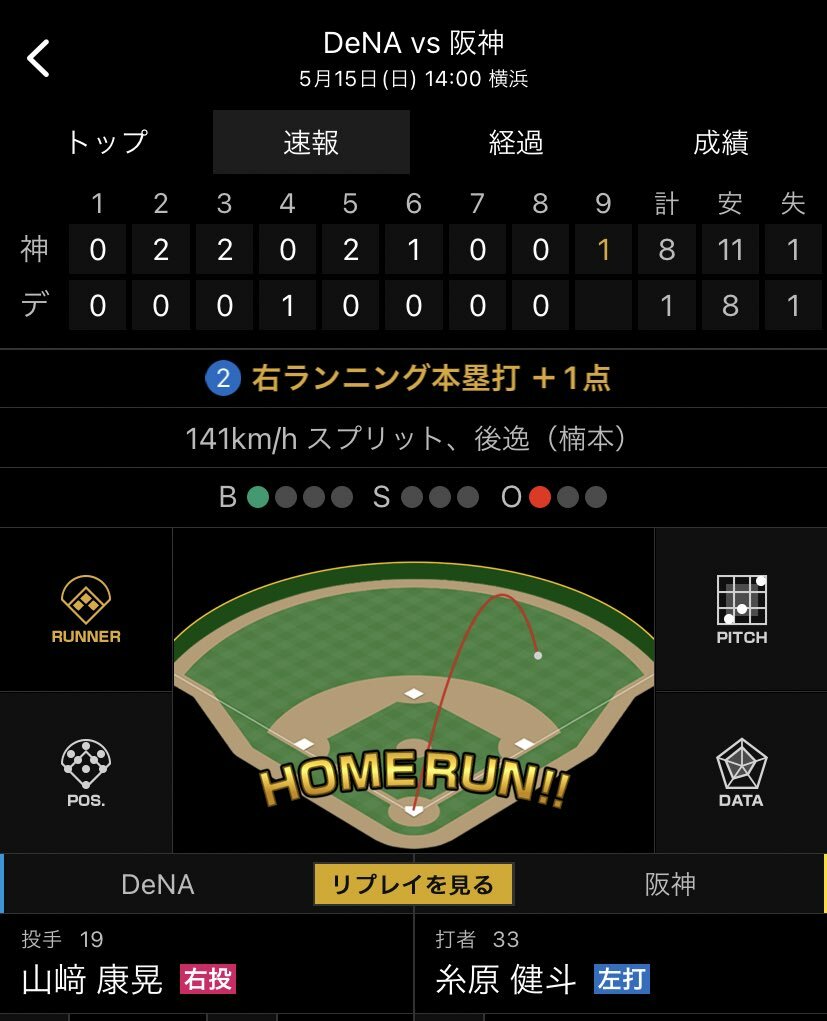The width and height of the screenshot is (827, 1021).
Task: Show the POS. fielding positions
Action: tap(86, 774)
